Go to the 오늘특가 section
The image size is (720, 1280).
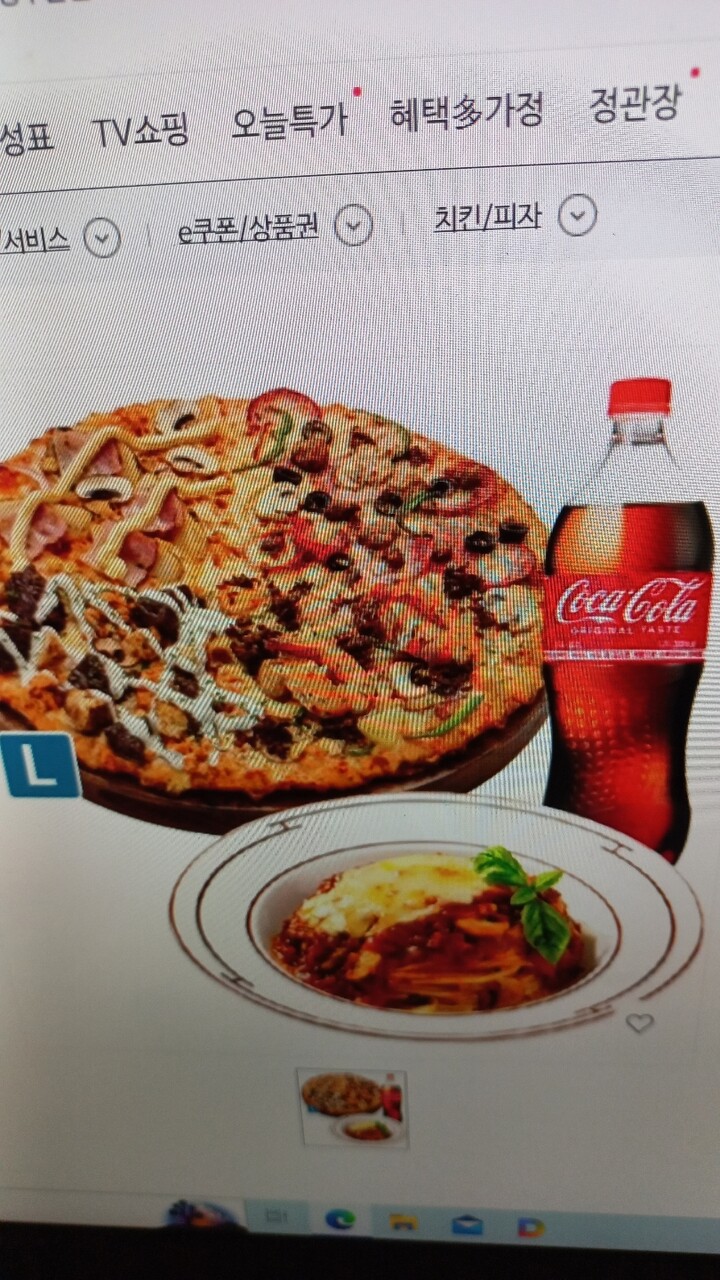click(289, 120)
